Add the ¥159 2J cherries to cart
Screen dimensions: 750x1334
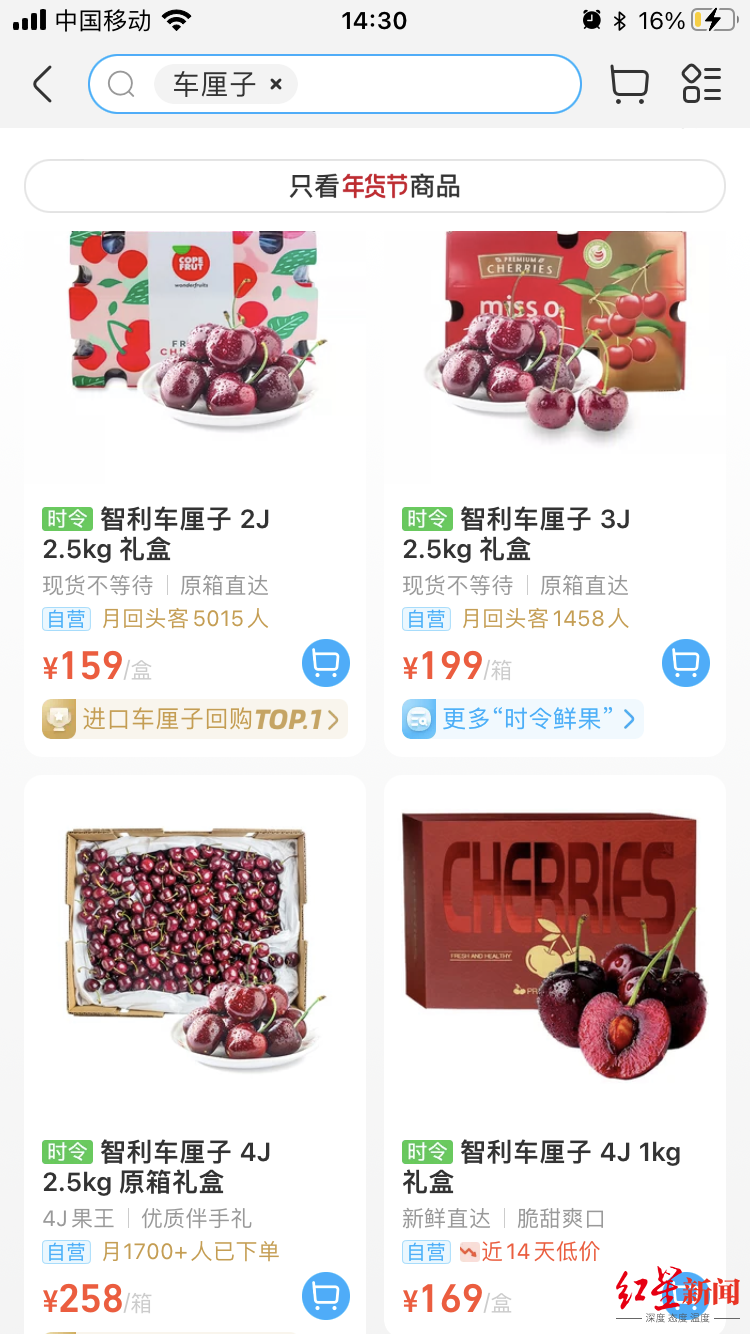tap(326, 663)
